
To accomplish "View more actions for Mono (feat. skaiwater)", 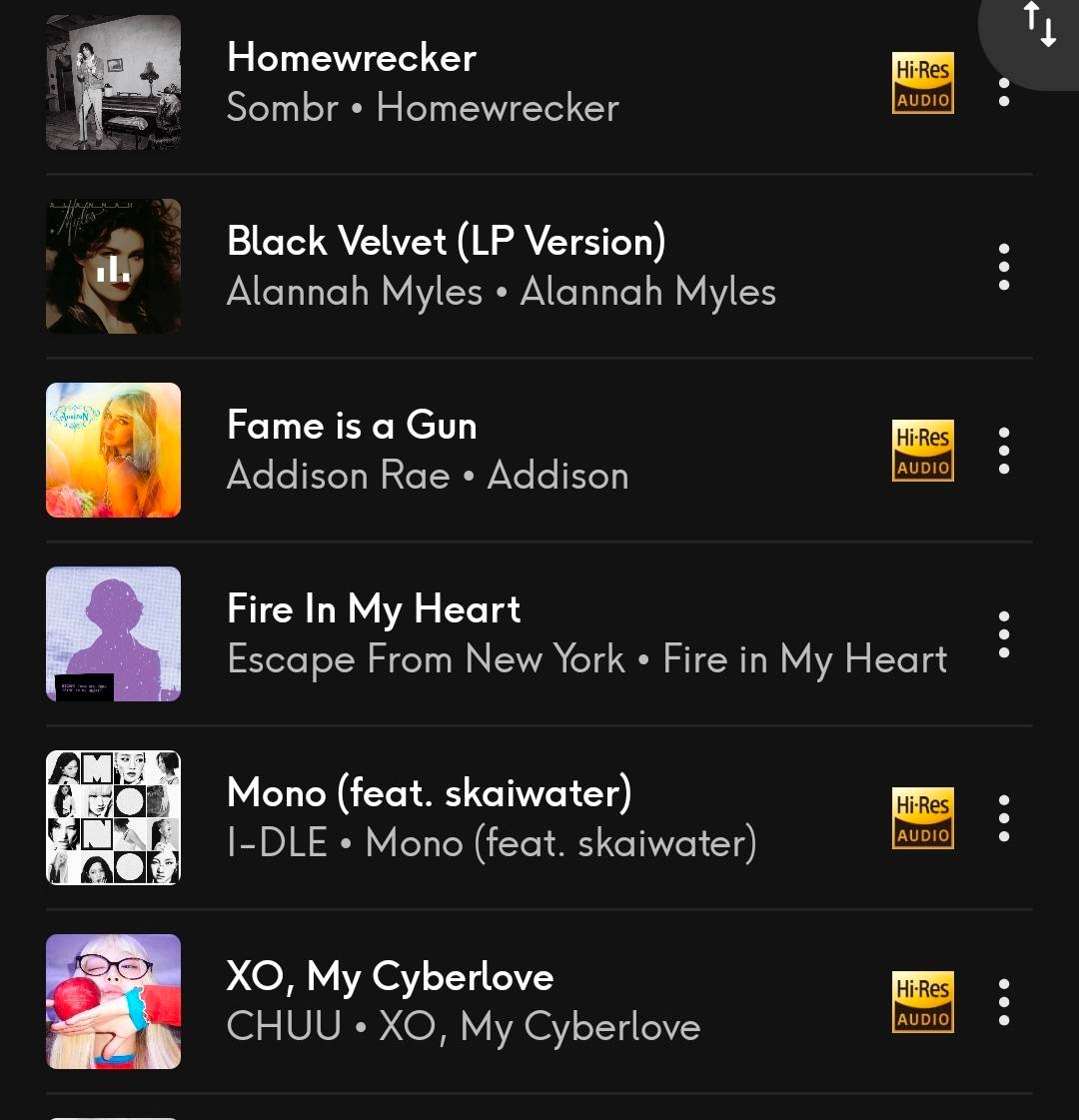I will click(1004, 818).
